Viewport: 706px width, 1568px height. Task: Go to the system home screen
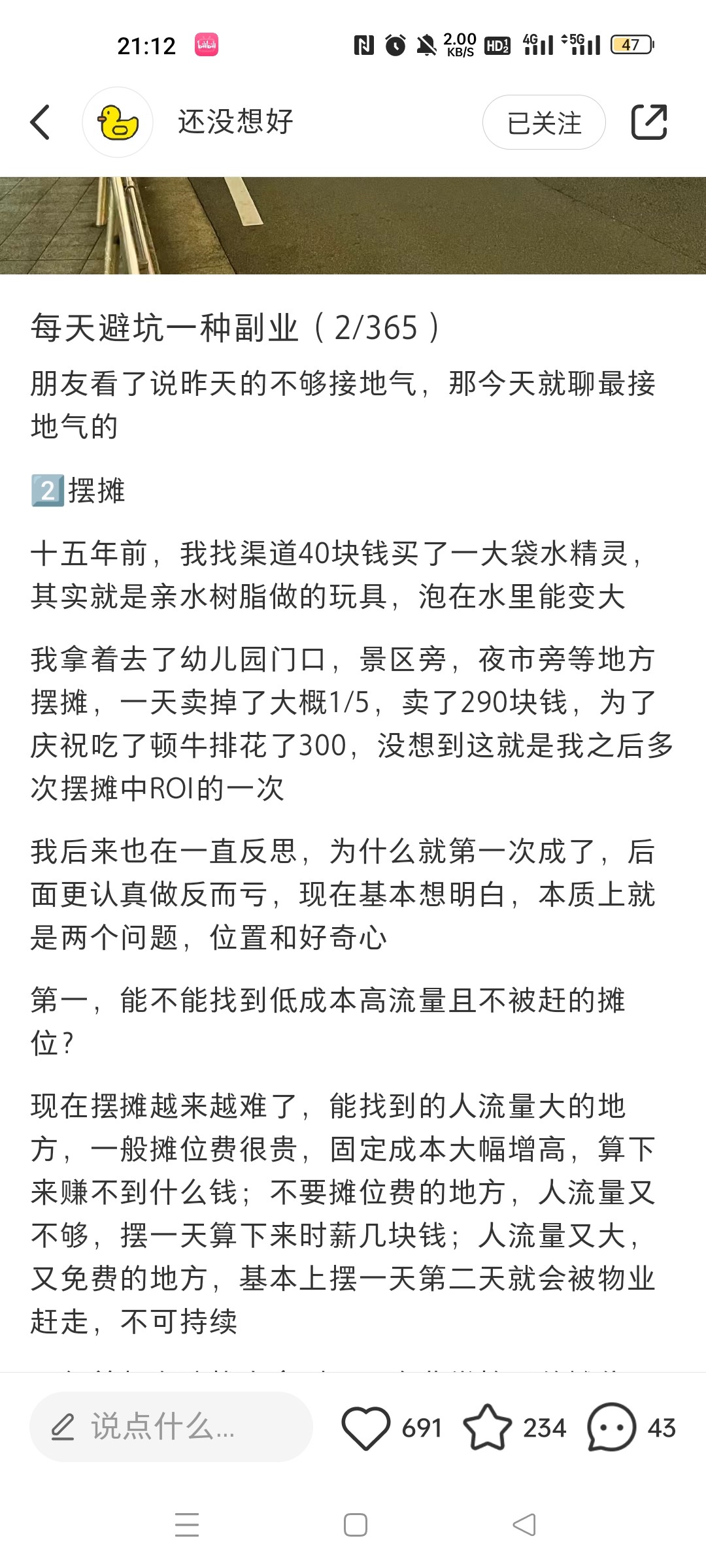click(x=355, y=1526)
